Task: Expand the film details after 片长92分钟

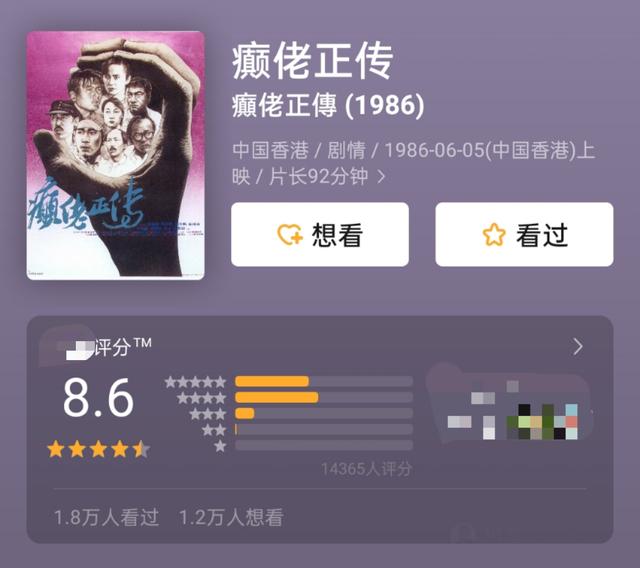Action: point(381,177)
